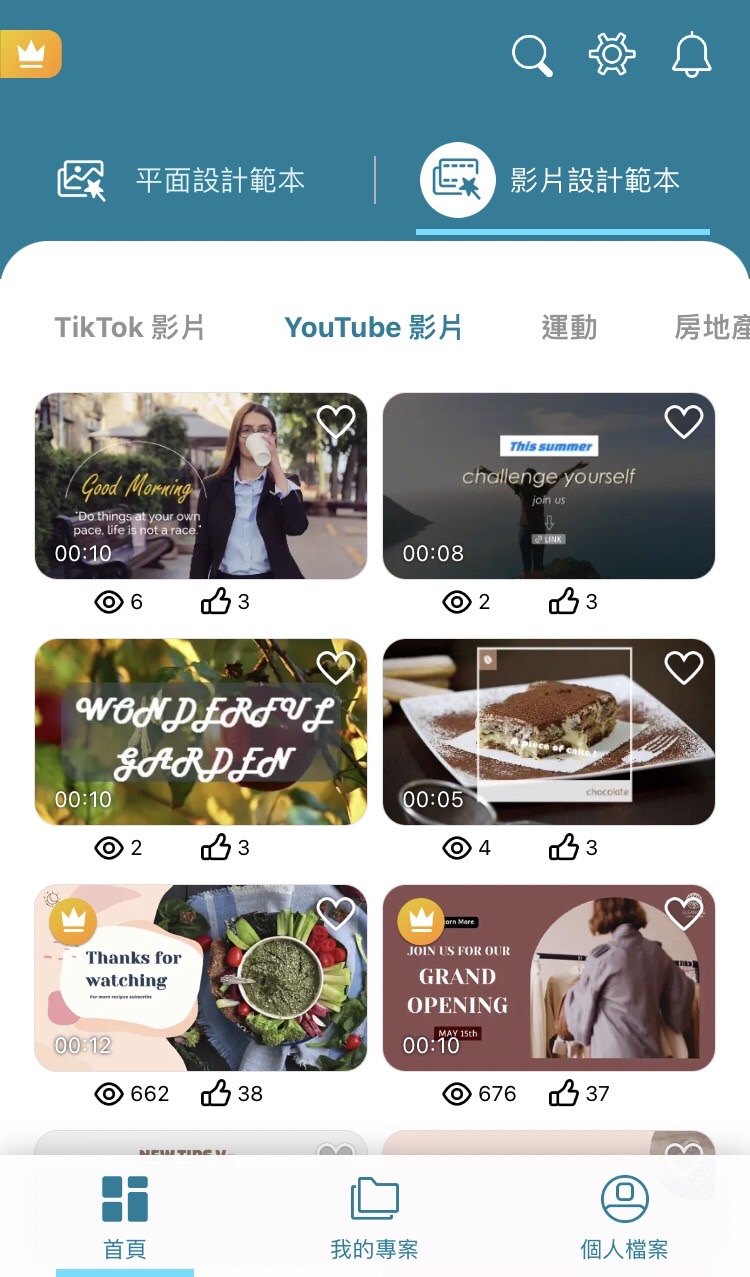Favorite the Good Morning coffee template
Image resolution: width=750 pixels, height=1277 pixels.
click(x=336, y=421)
